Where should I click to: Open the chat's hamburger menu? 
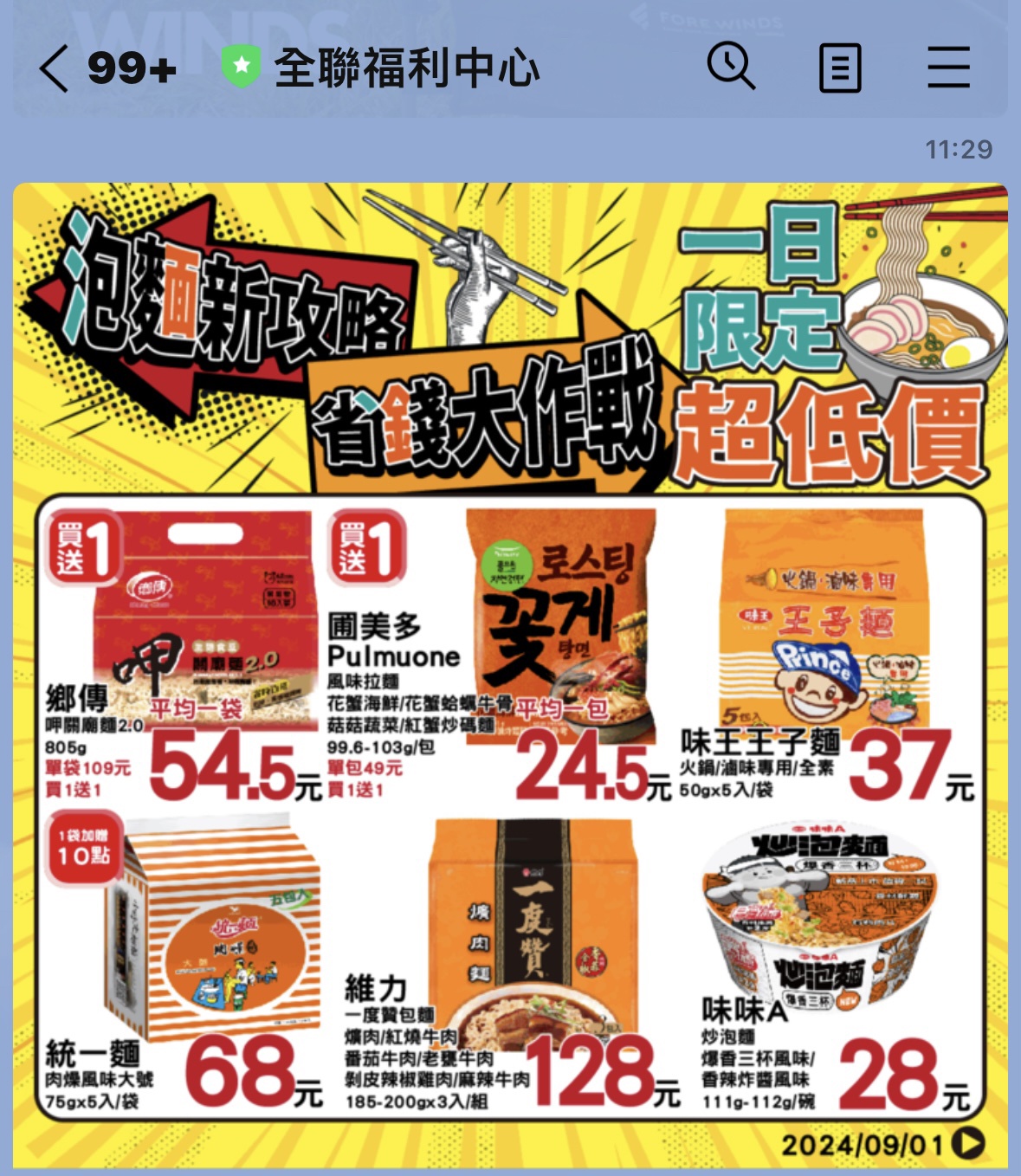click(948, 68)
